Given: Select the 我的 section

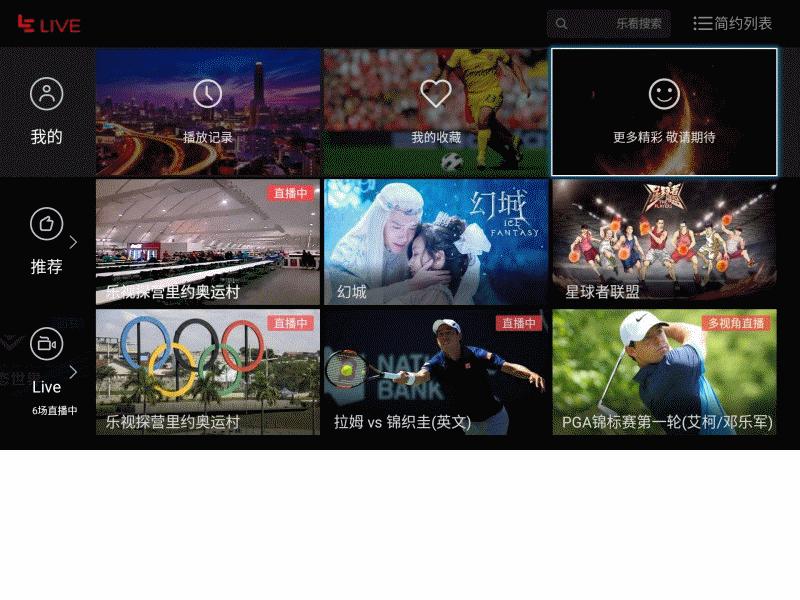Looking at the screenshot, I should tap(47, 112).
